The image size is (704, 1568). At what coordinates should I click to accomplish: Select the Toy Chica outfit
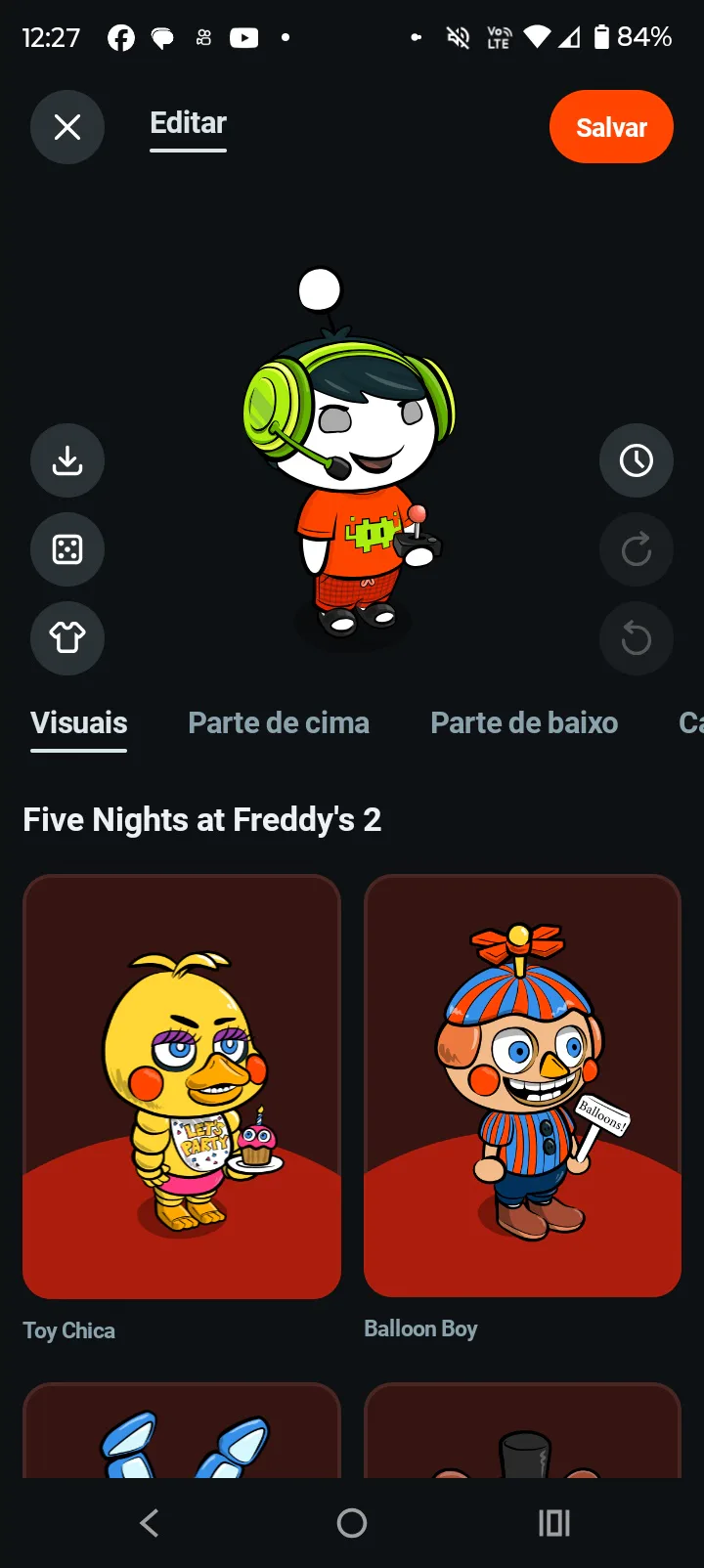click(182, 1086)
